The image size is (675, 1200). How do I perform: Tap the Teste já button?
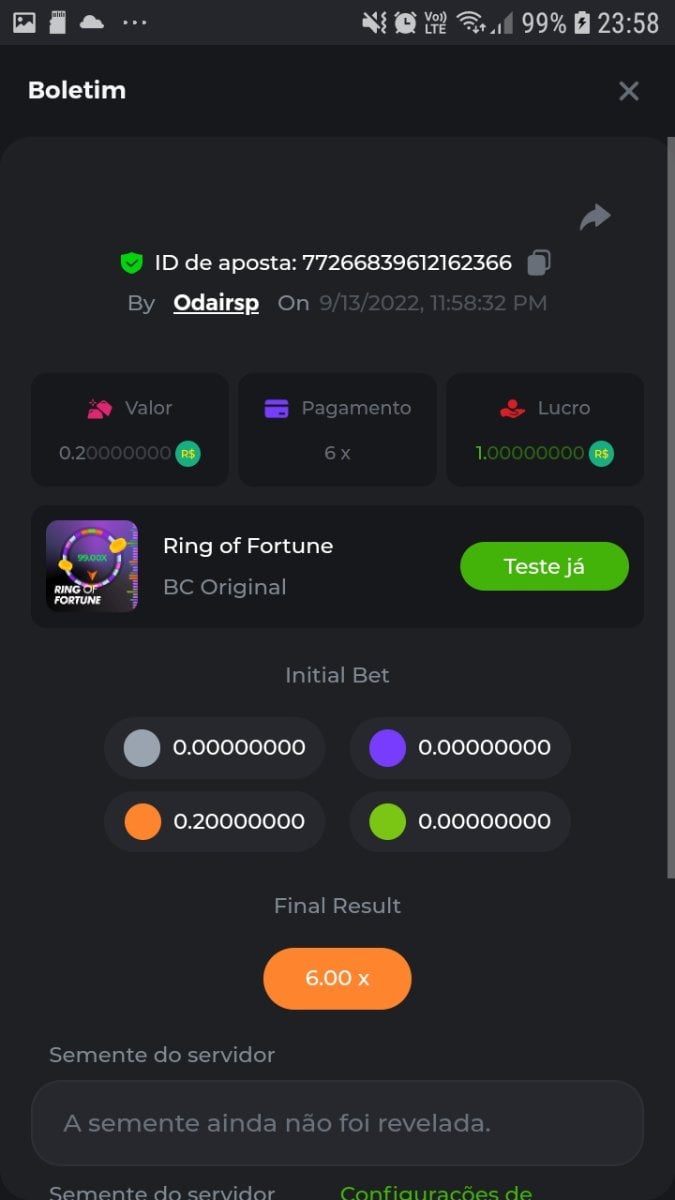[544, 566]
